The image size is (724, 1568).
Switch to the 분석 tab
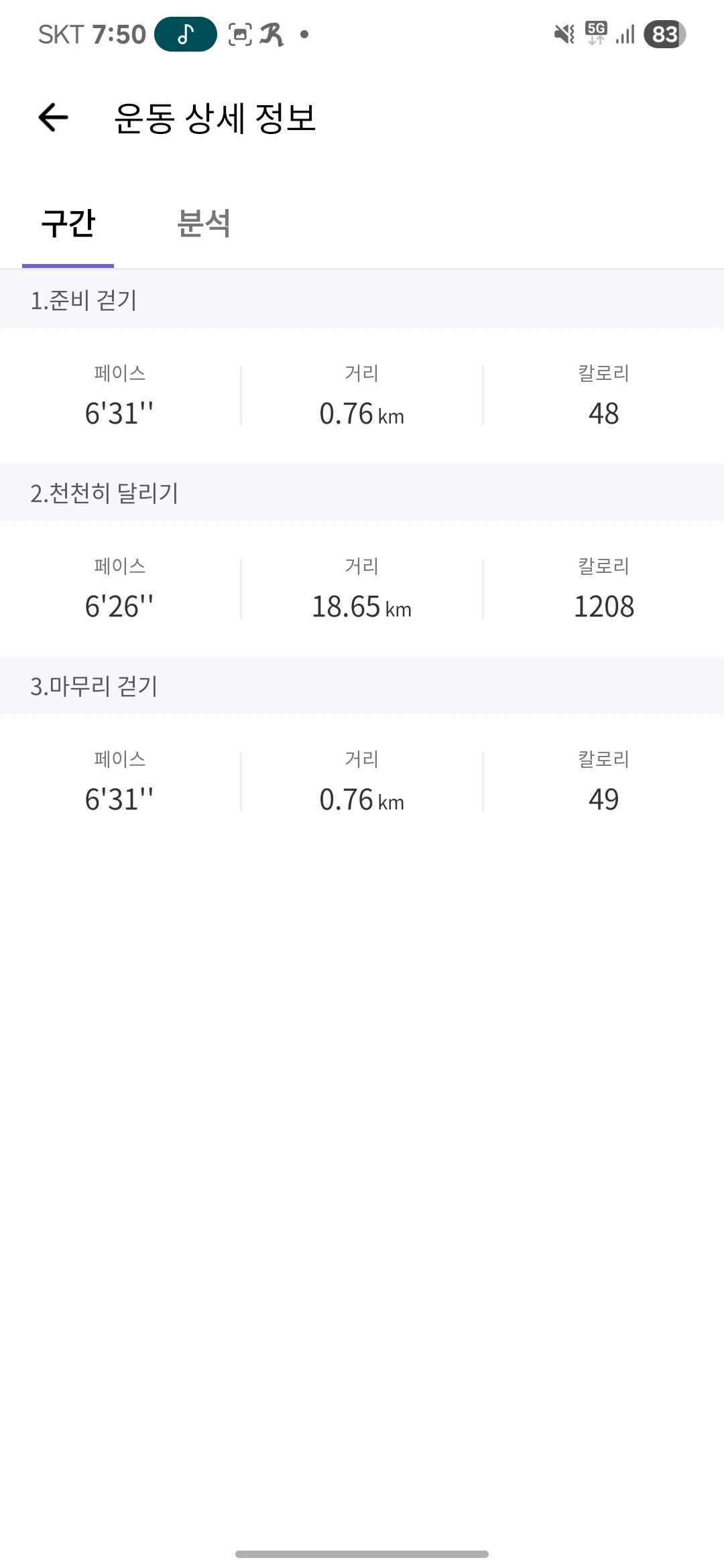(204, 224)
